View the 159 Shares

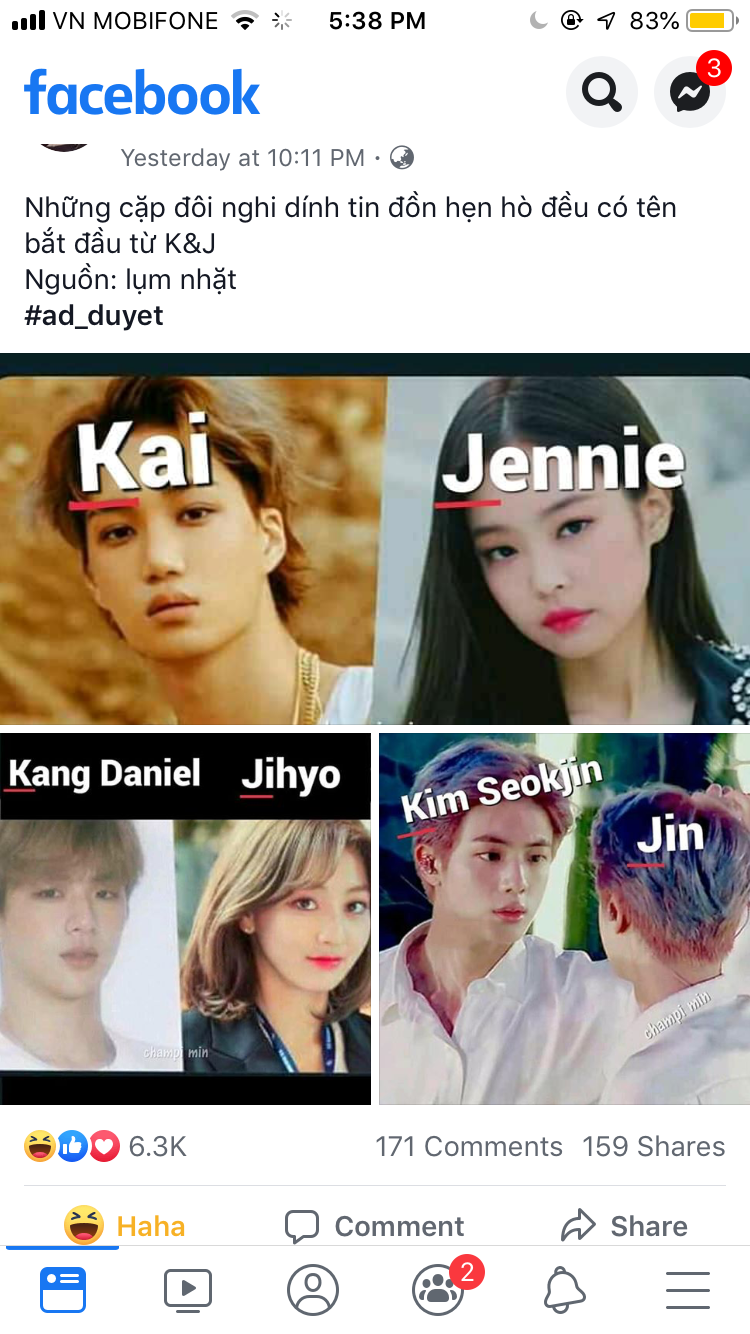[653, 1146]
